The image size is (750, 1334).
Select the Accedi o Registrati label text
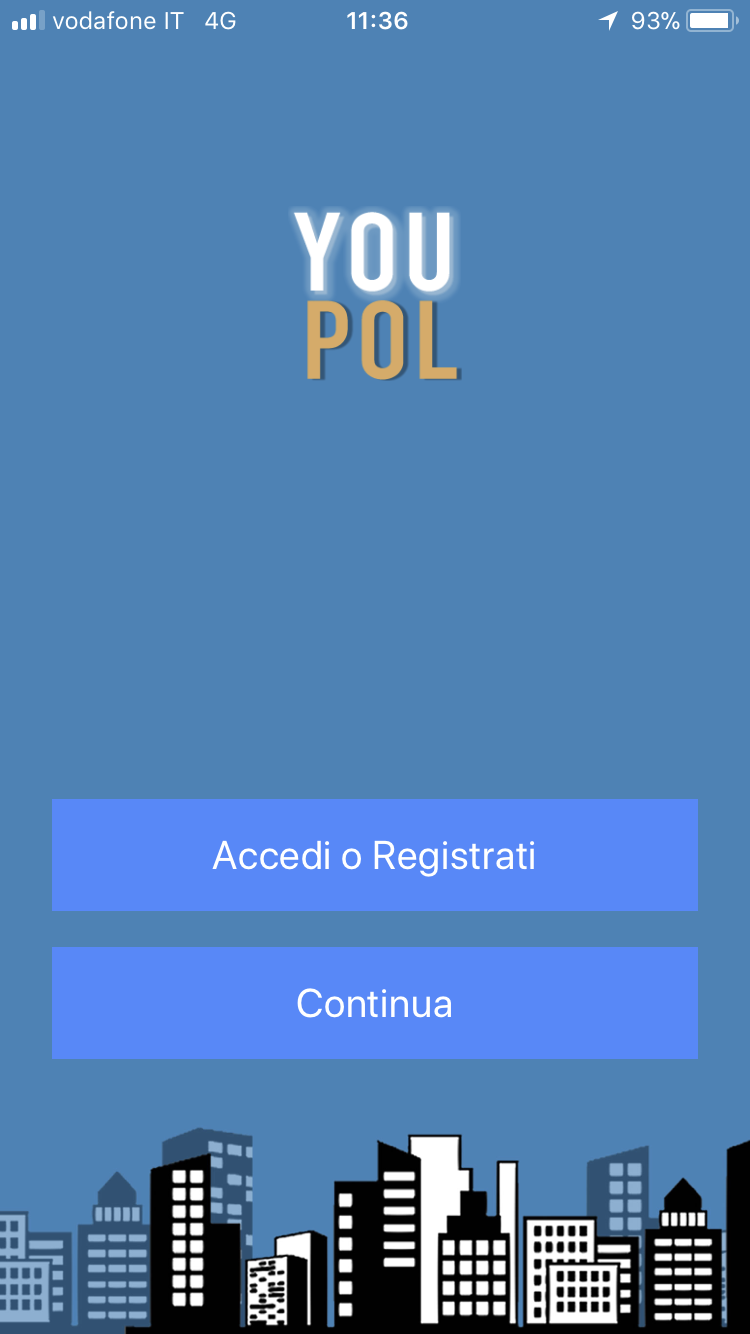[375, 855]
